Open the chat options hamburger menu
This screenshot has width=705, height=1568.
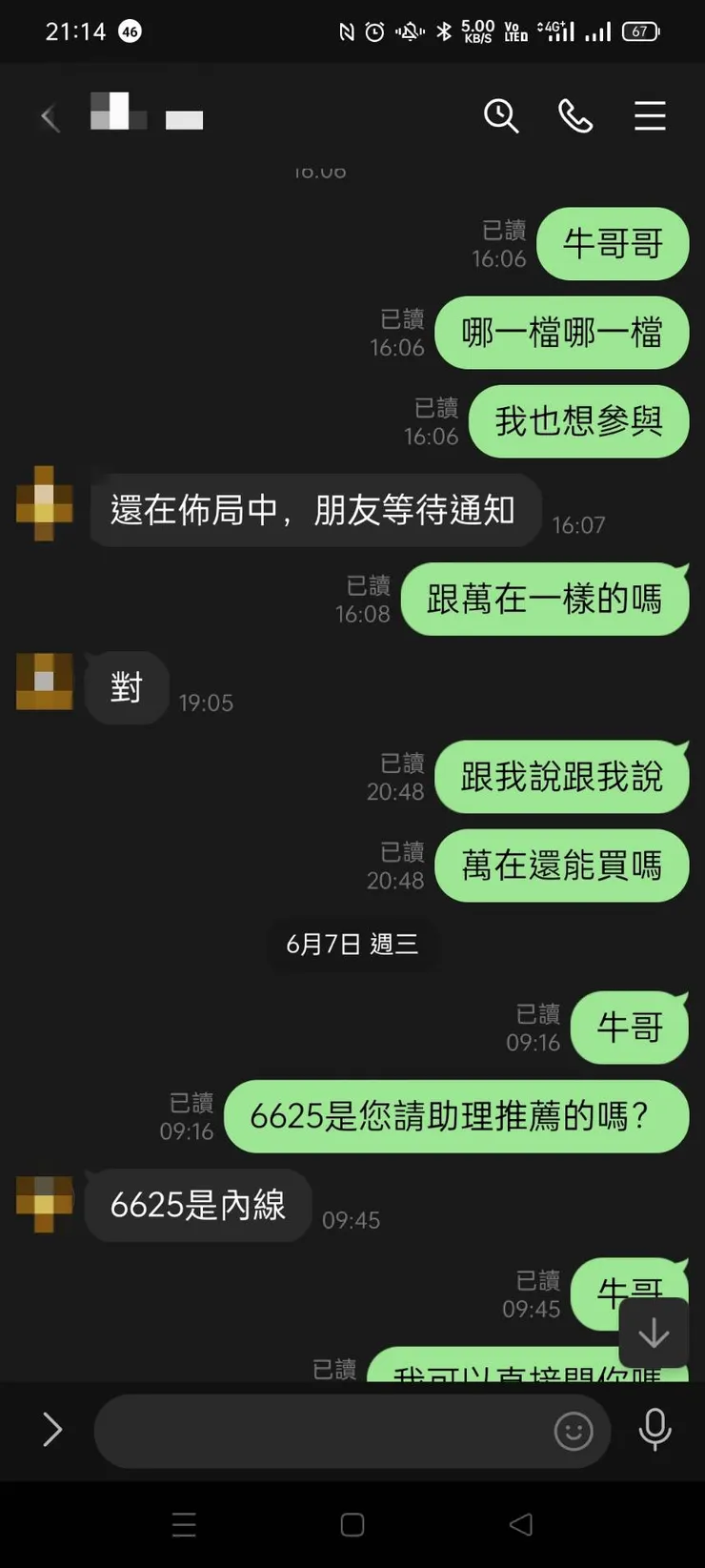pyautogui.click(x=650, y=116)
